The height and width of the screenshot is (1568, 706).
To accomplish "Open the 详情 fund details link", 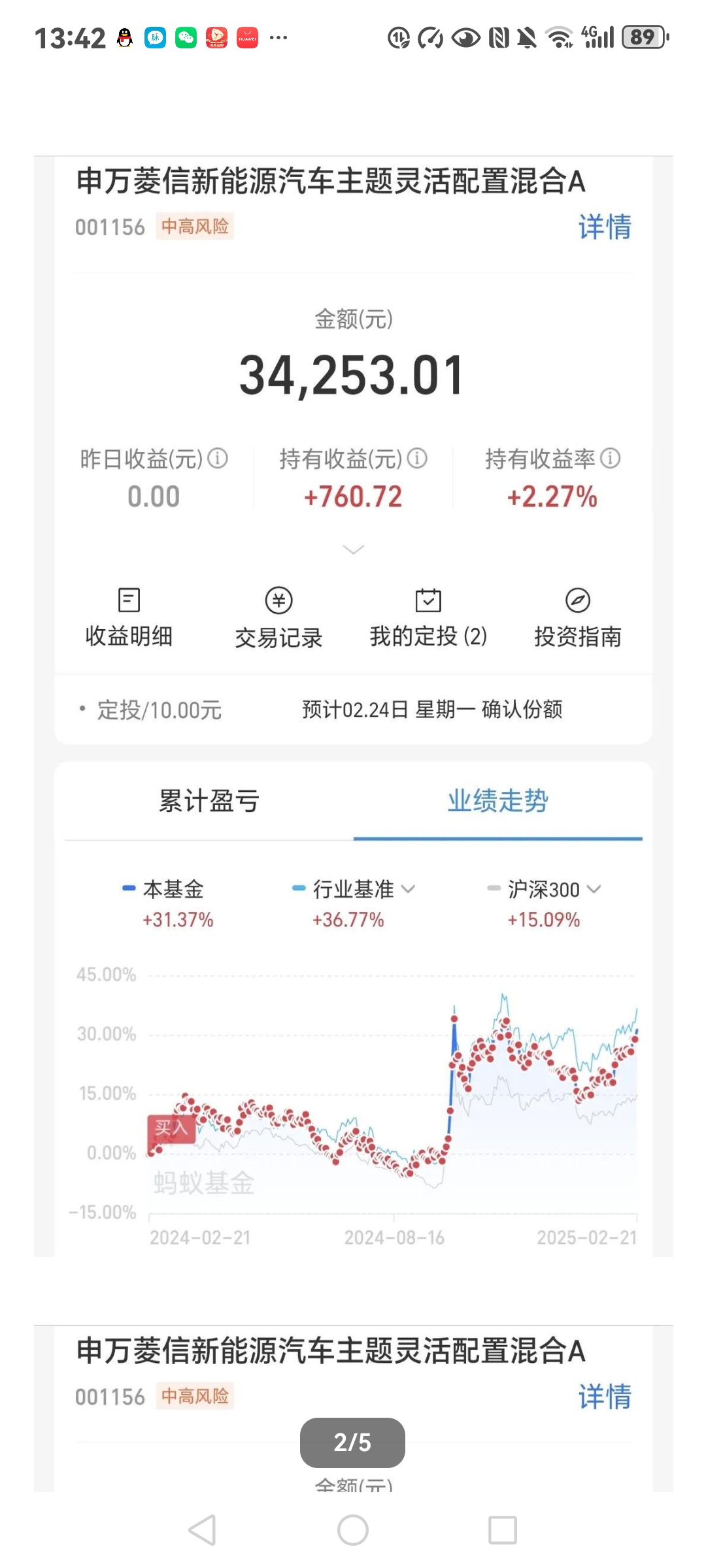I will click(x=605, y=228).
